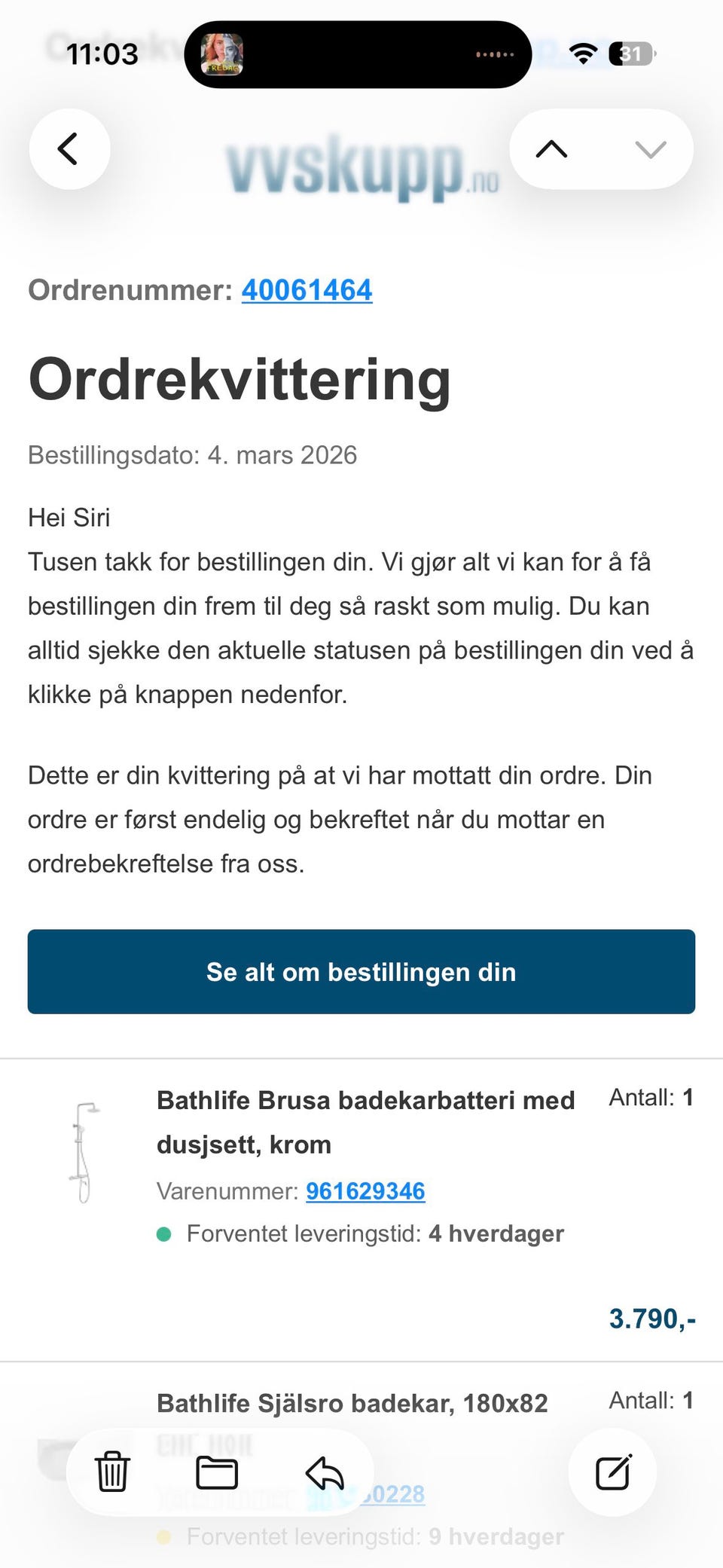Open the varenummer link 961629346

(x=366, y=1191)
